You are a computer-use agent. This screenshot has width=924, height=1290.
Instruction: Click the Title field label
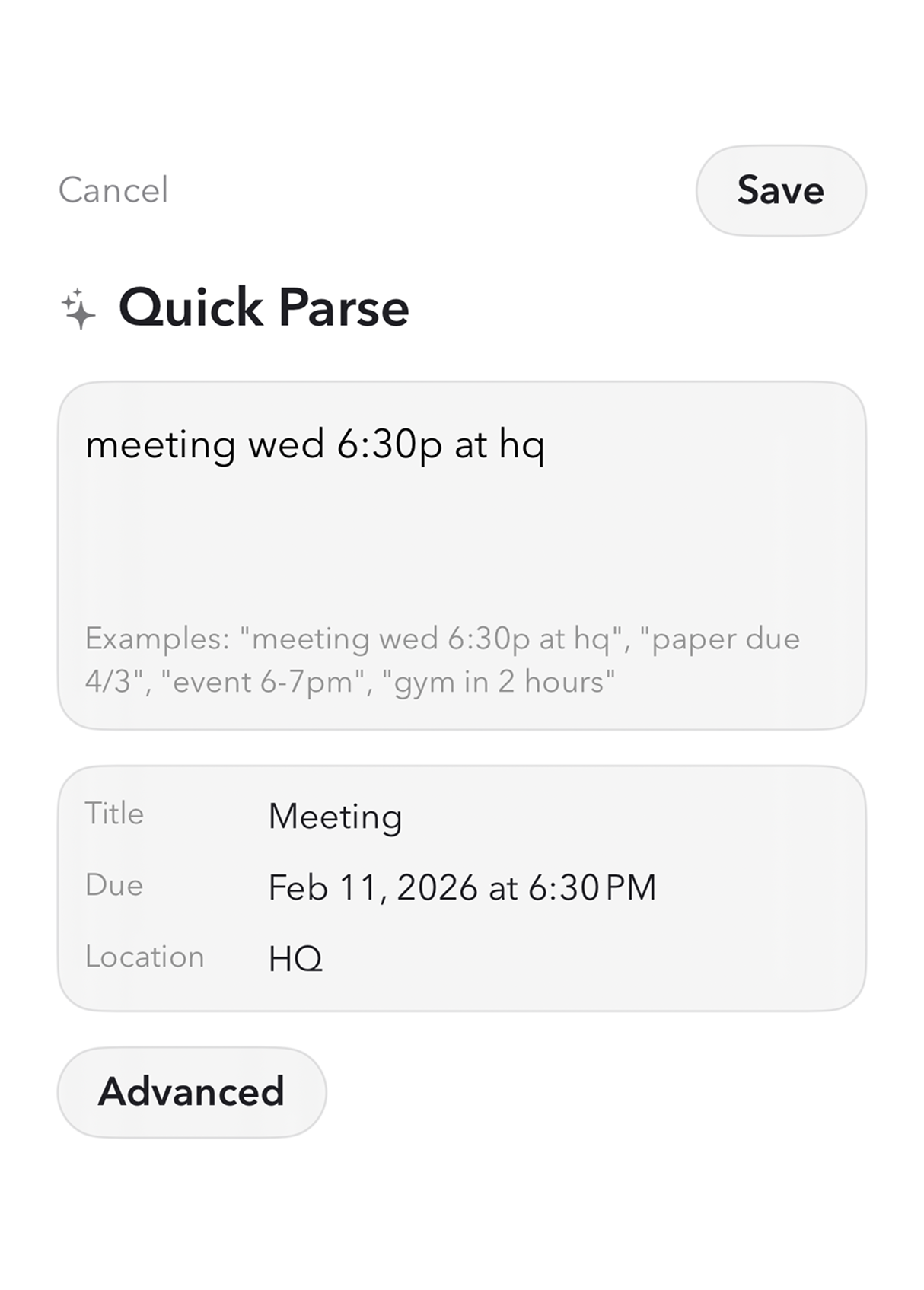113,814
